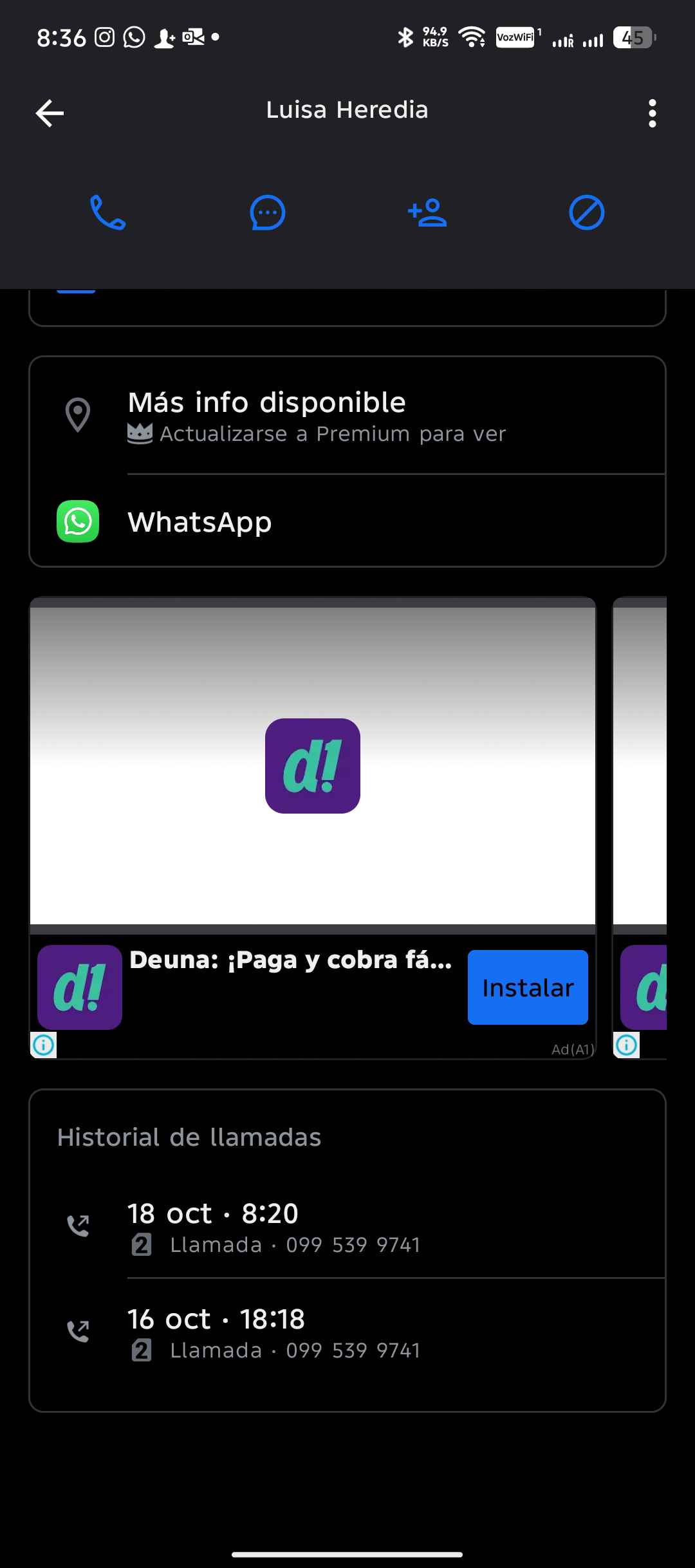Install the Deuna app
The height and width of the screenshot is (1568, 695).
(527, 987)
